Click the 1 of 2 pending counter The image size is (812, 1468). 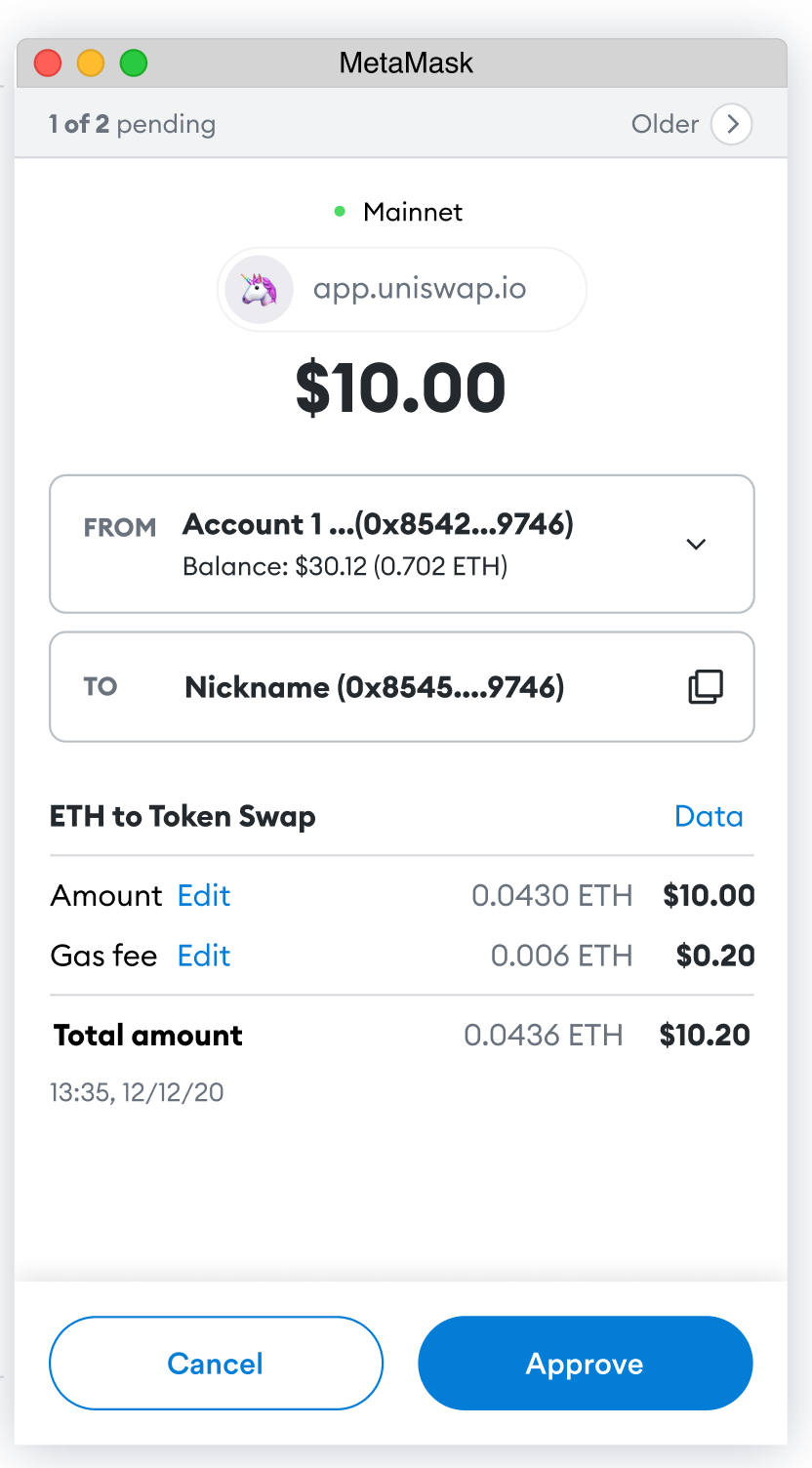[132, 124]
